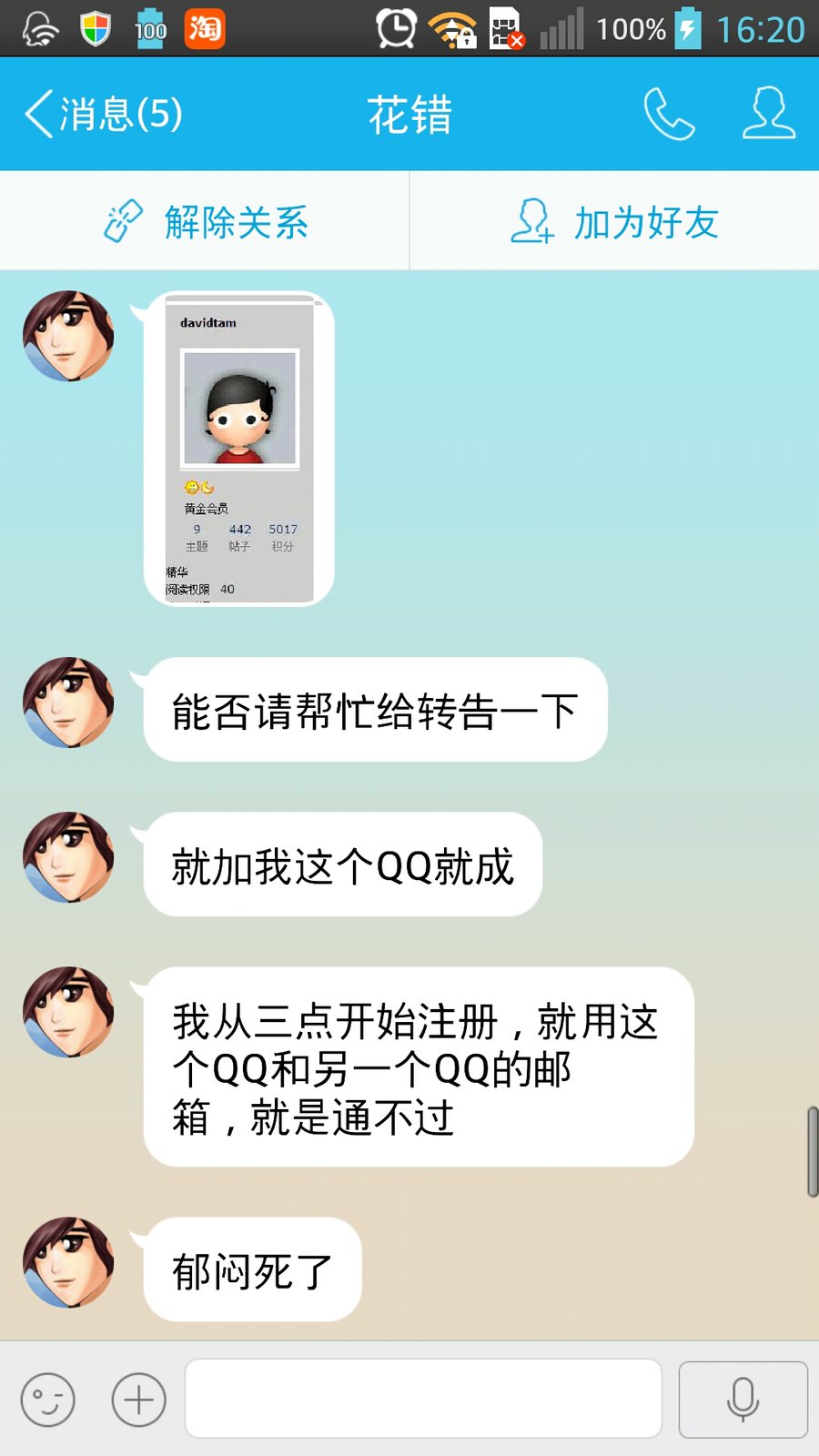Go back to the 消息(5) list
819x1456 pixels.
102,115
